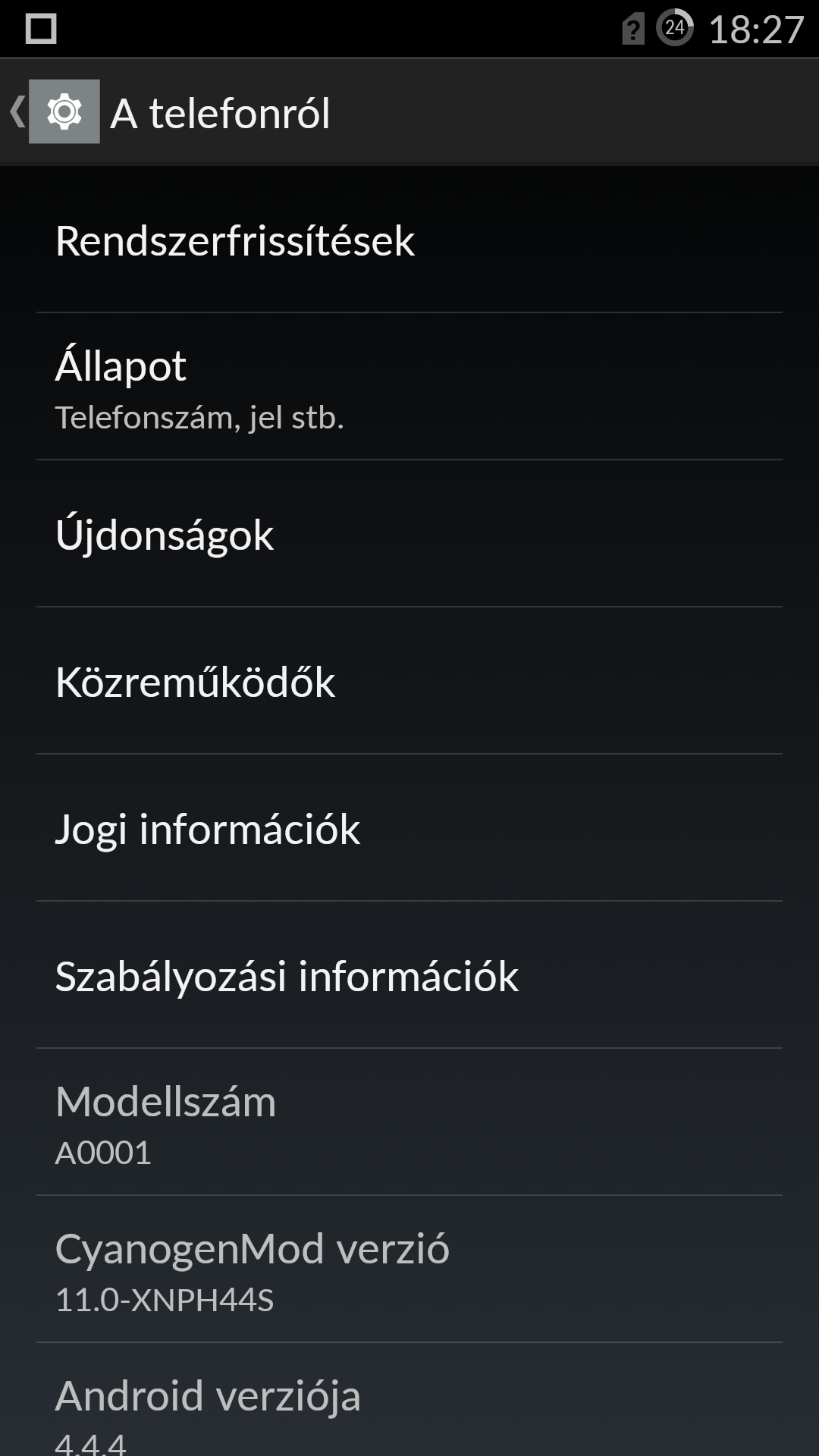Open Jogi információk
This screenshot has width=819, height=1456.
409,829
